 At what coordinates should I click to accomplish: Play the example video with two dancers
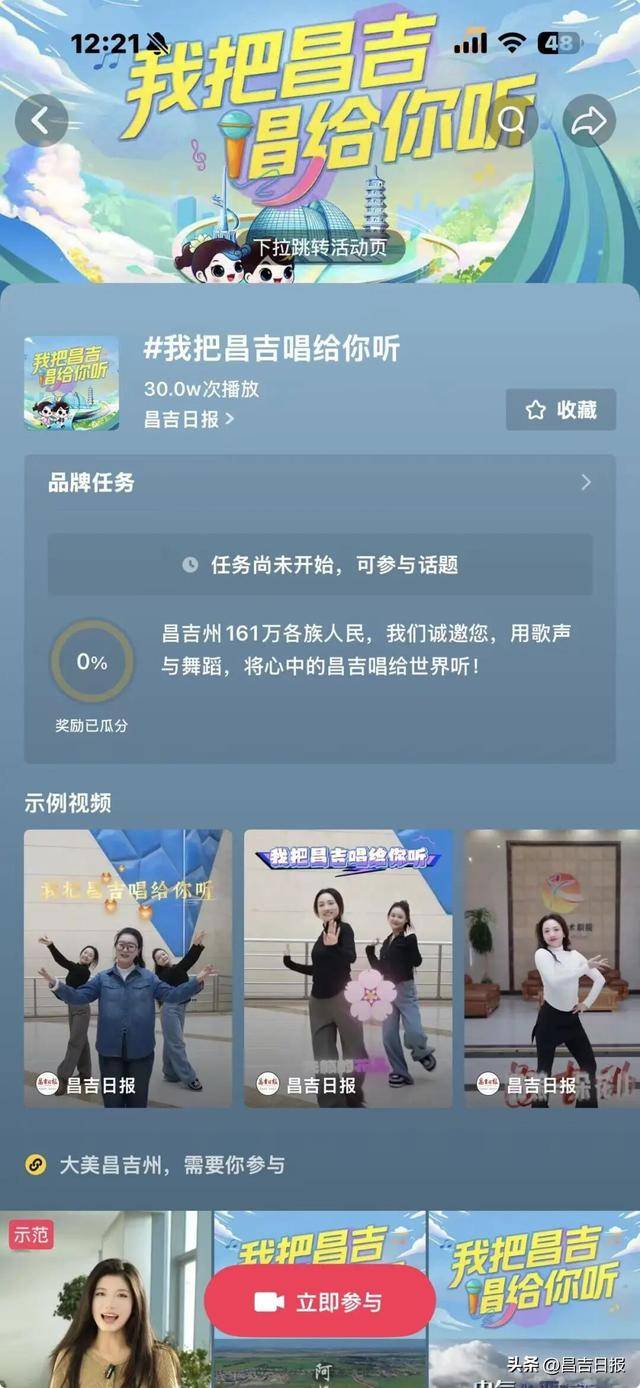[348, 967]
